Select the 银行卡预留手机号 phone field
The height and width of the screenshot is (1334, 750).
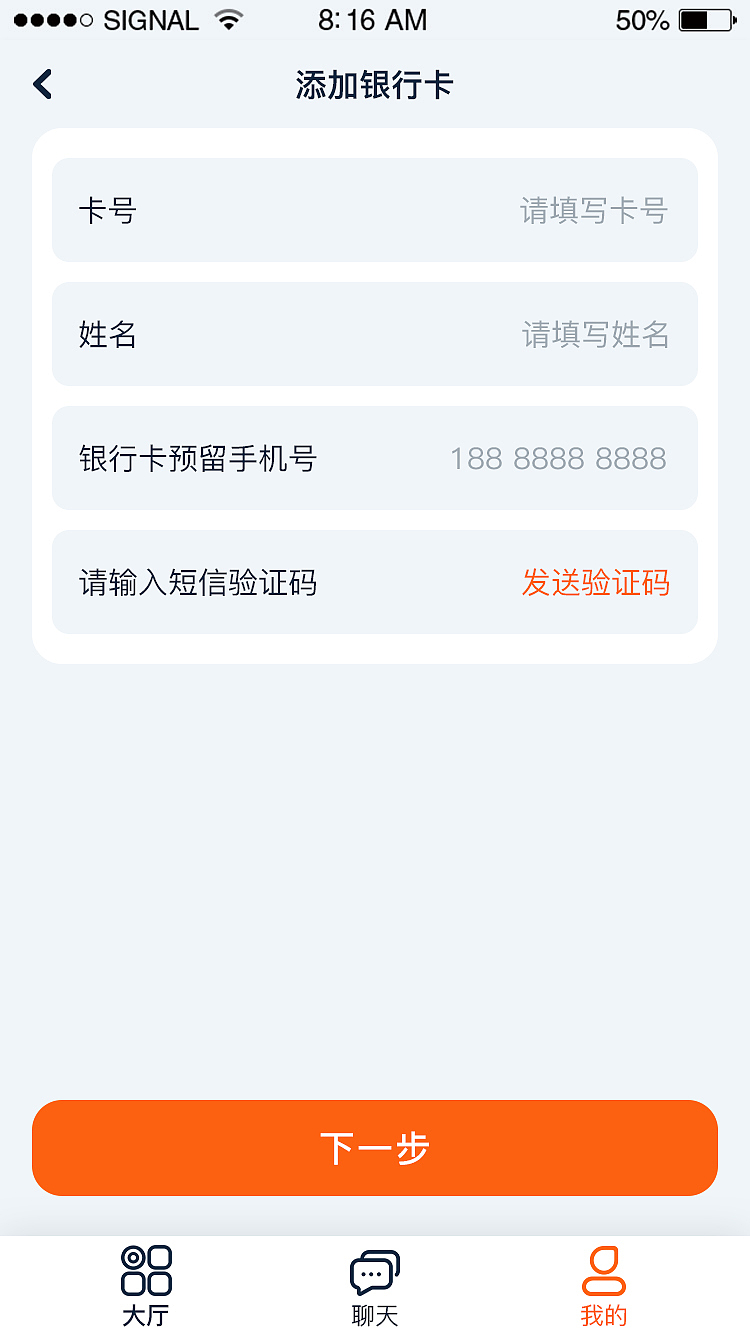374,458
